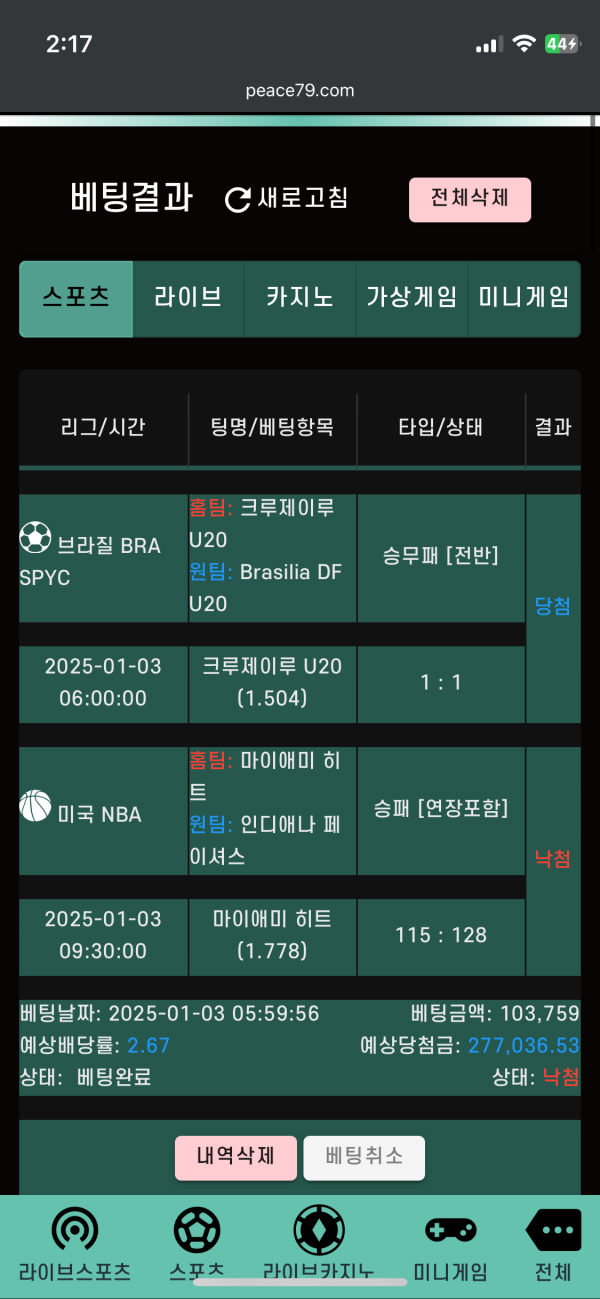
Task: Tap the 베팅취소 button
Action: (x=364, y=1157)
